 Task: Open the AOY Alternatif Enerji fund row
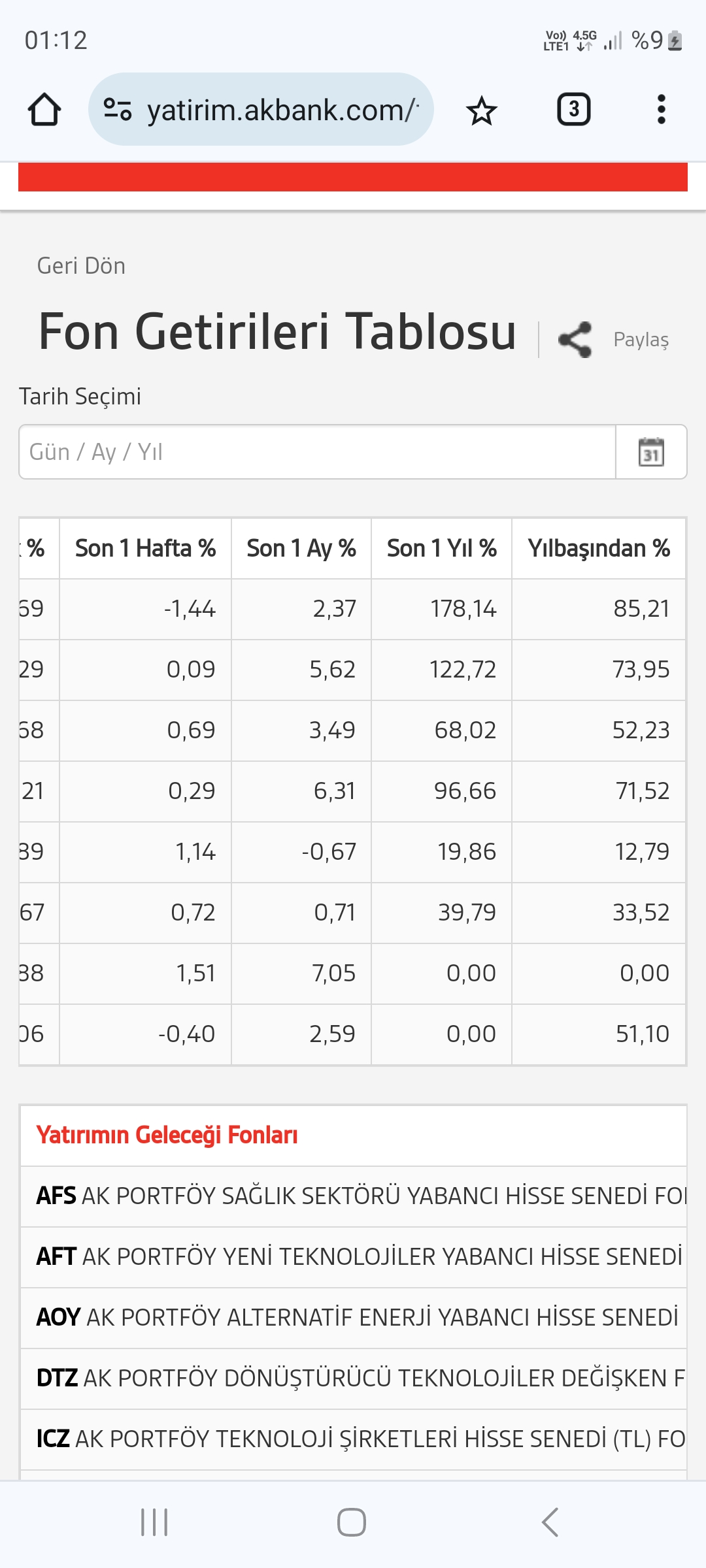(354, 1317)
